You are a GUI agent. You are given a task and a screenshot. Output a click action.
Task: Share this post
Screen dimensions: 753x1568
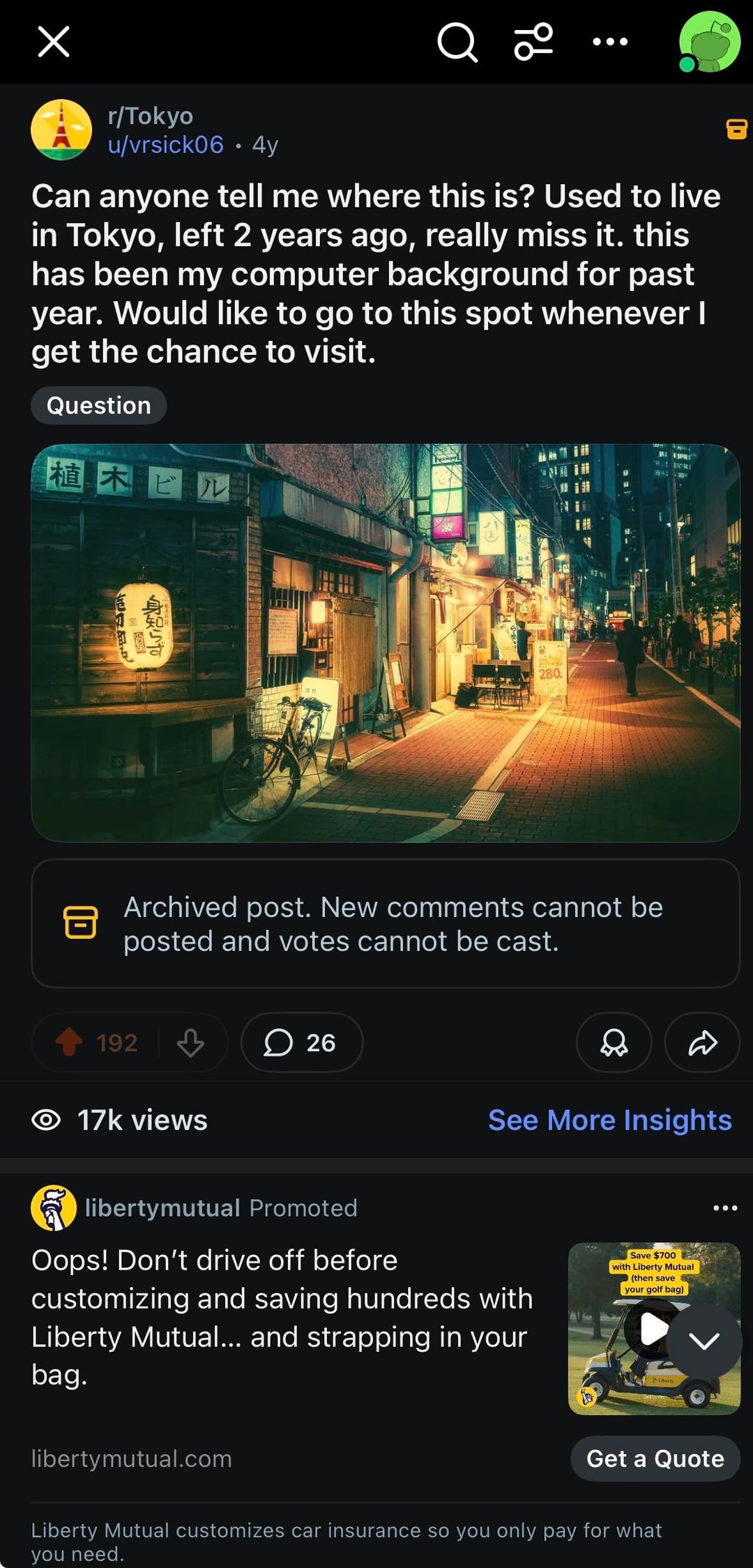702,1042
